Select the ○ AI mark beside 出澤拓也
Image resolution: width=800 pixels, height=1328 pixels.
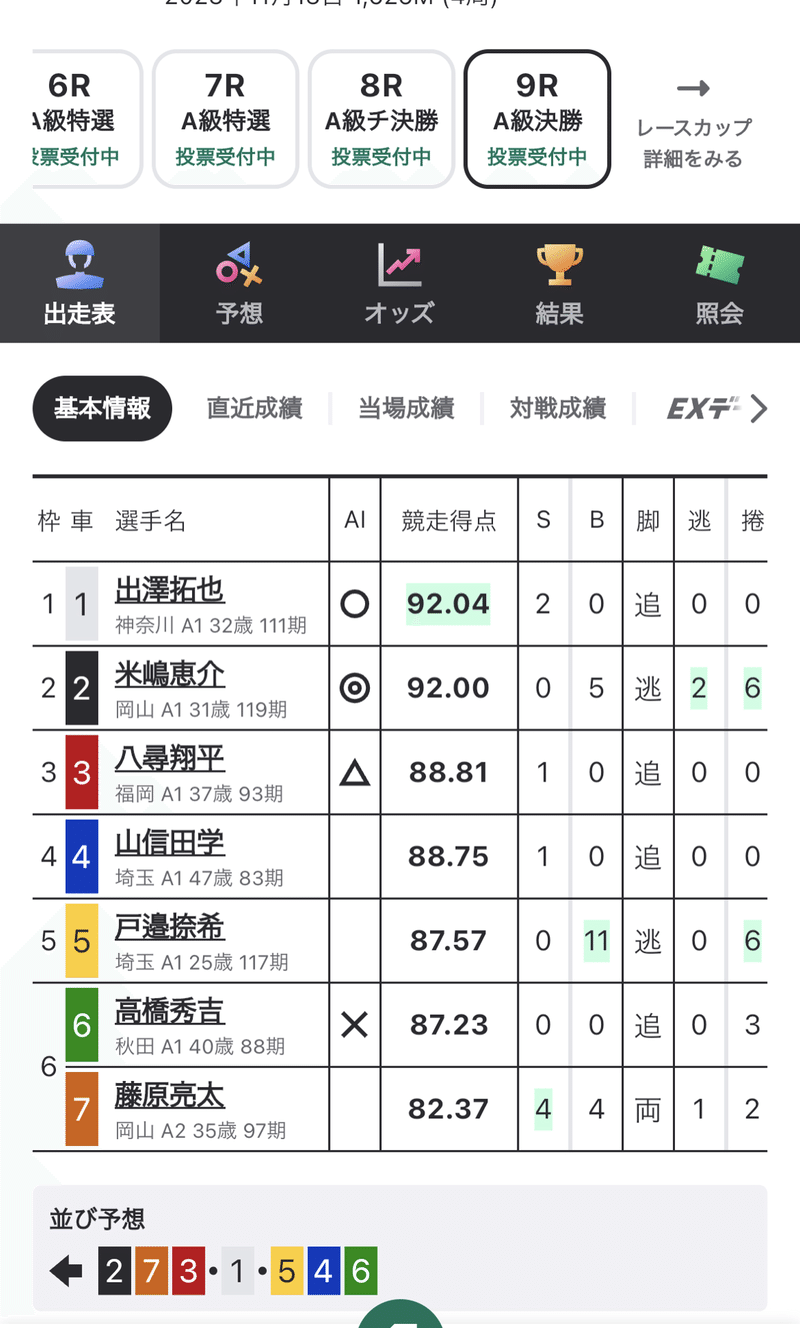[354, 604]
